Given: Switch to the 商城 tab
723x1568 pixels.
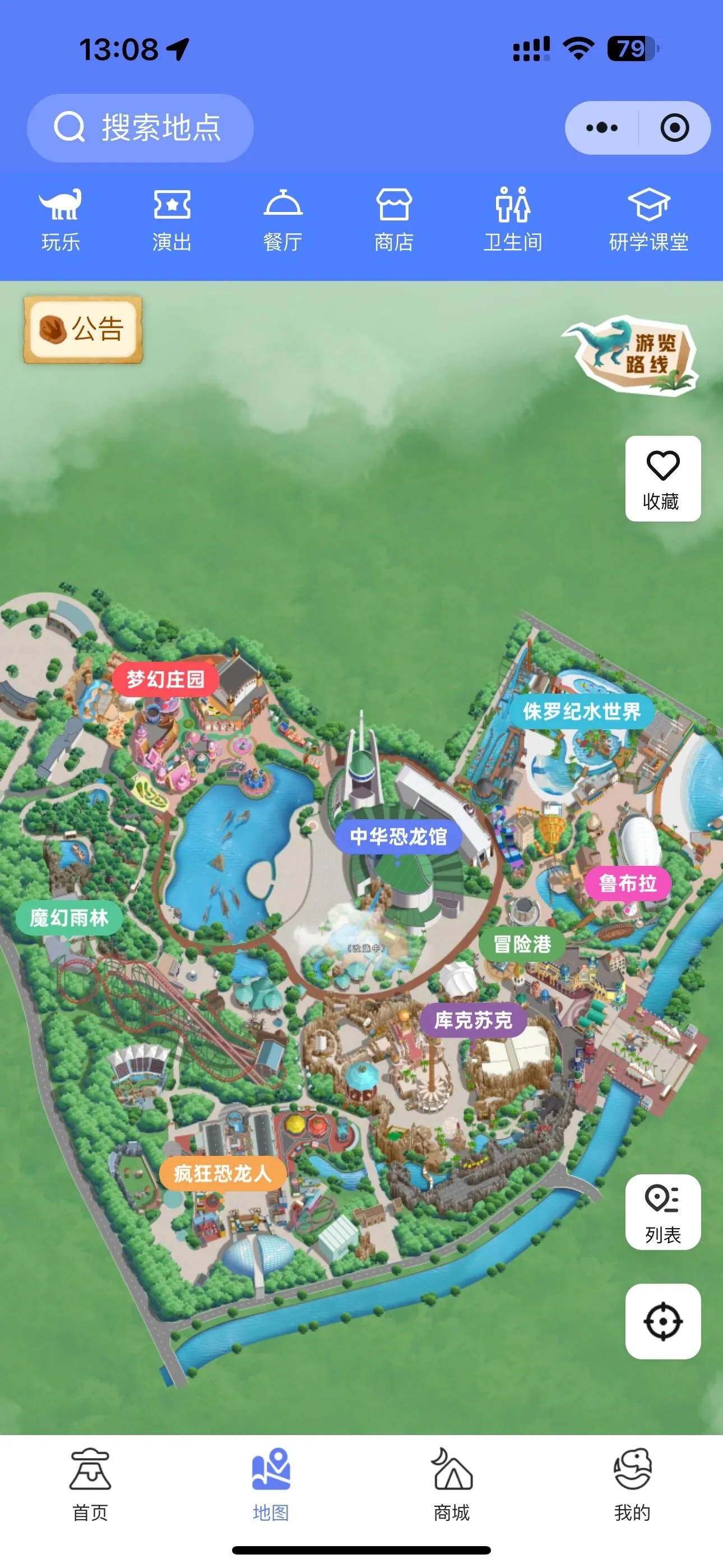Looking at the screenshot, I should pos(452,1485).
